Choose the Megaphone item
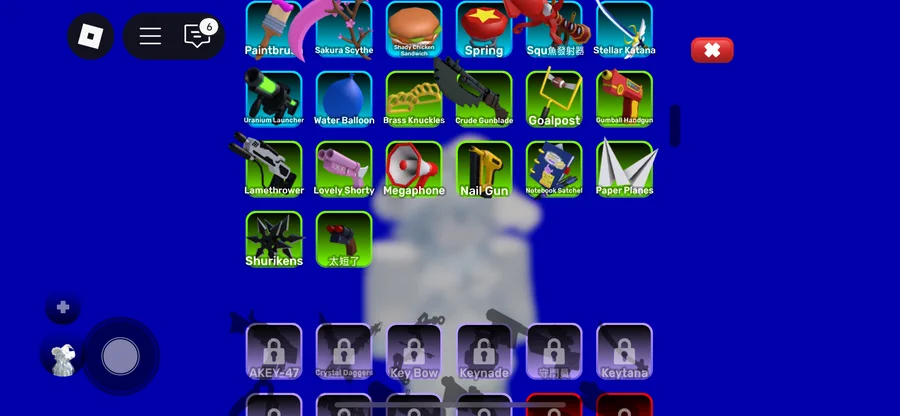Viewport: 900px width, 416px height. coord(414,168)
